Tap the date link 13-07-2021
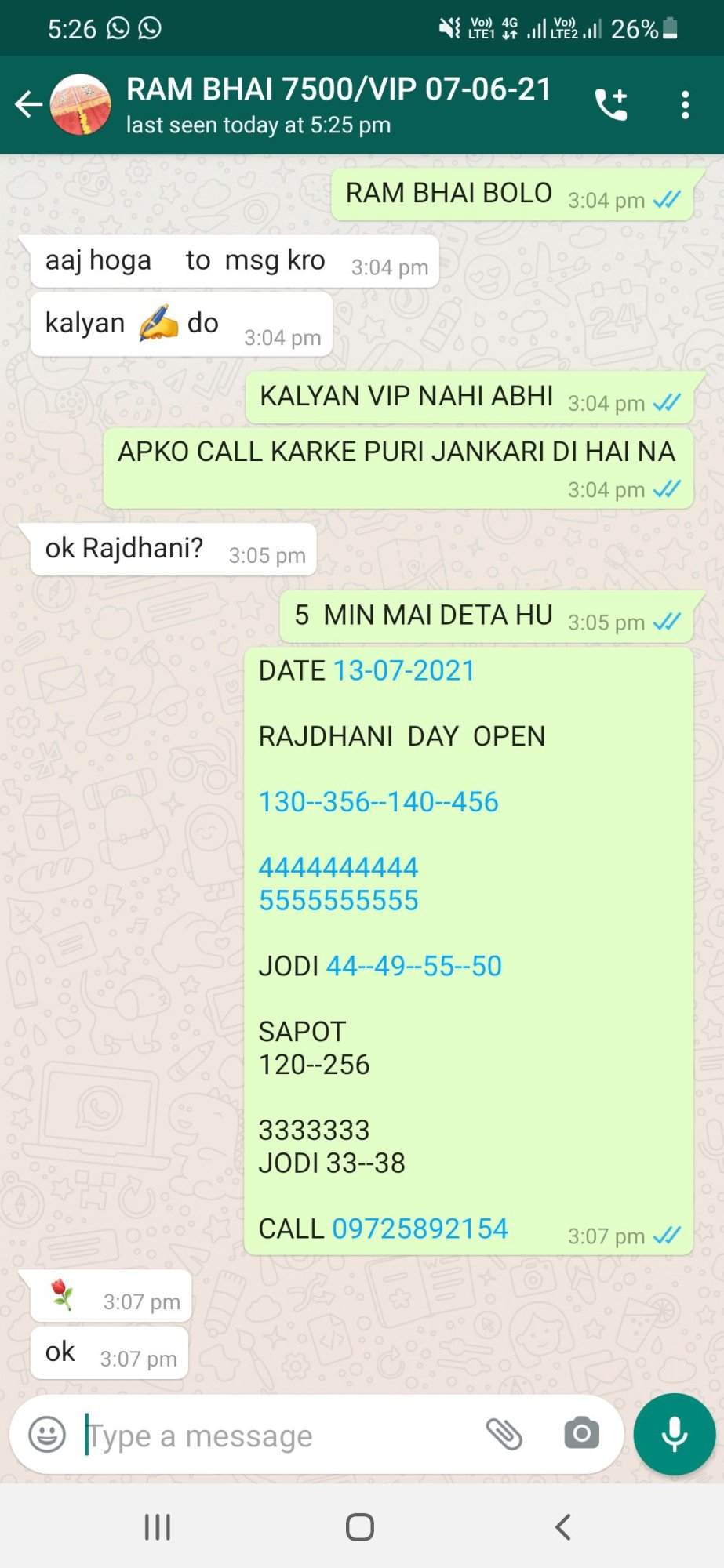This screenshot has height=1568, width=724. pyautogui.click(x=405, y=671)
